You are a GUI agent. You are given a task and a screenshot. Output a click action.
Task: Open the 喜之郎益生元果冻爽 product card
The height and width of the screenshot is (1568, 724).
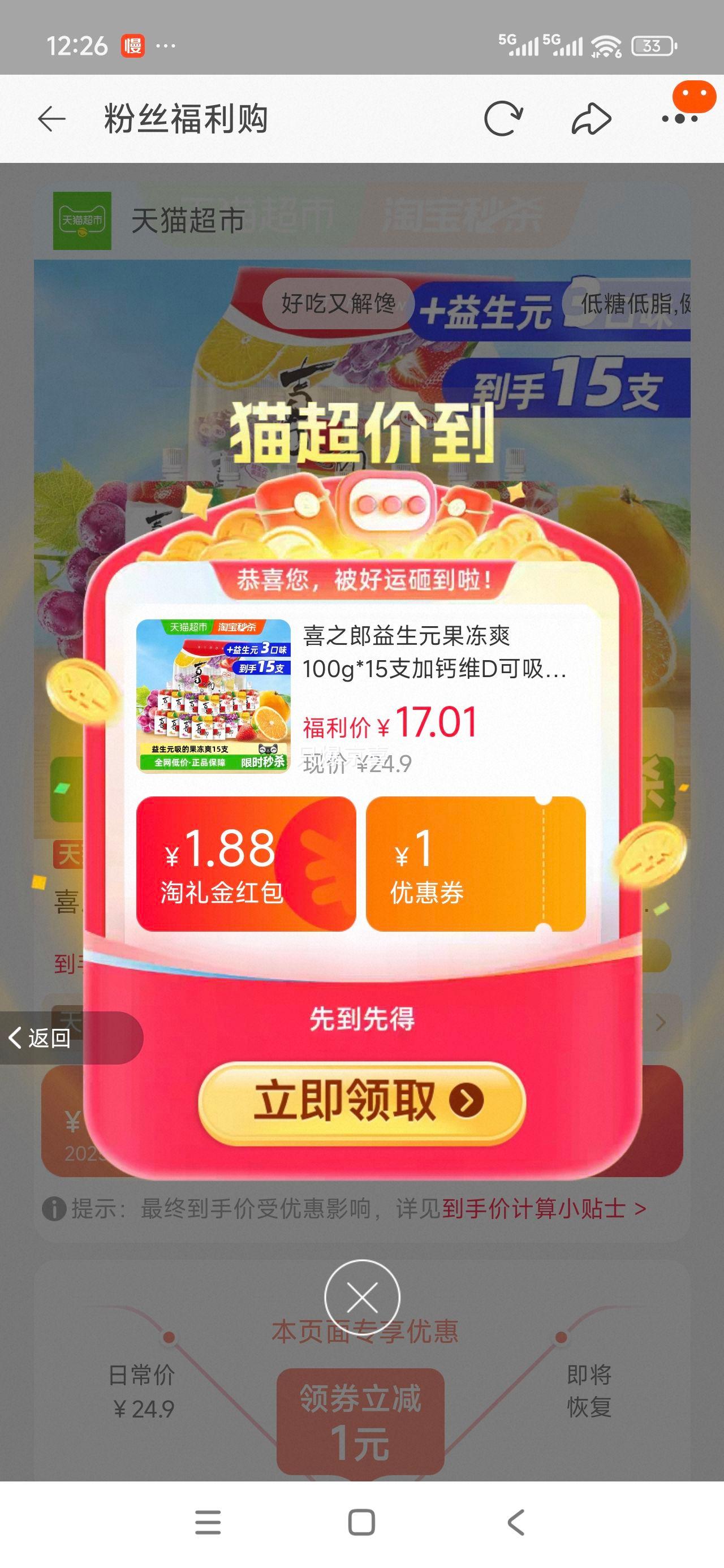[361, 696]
